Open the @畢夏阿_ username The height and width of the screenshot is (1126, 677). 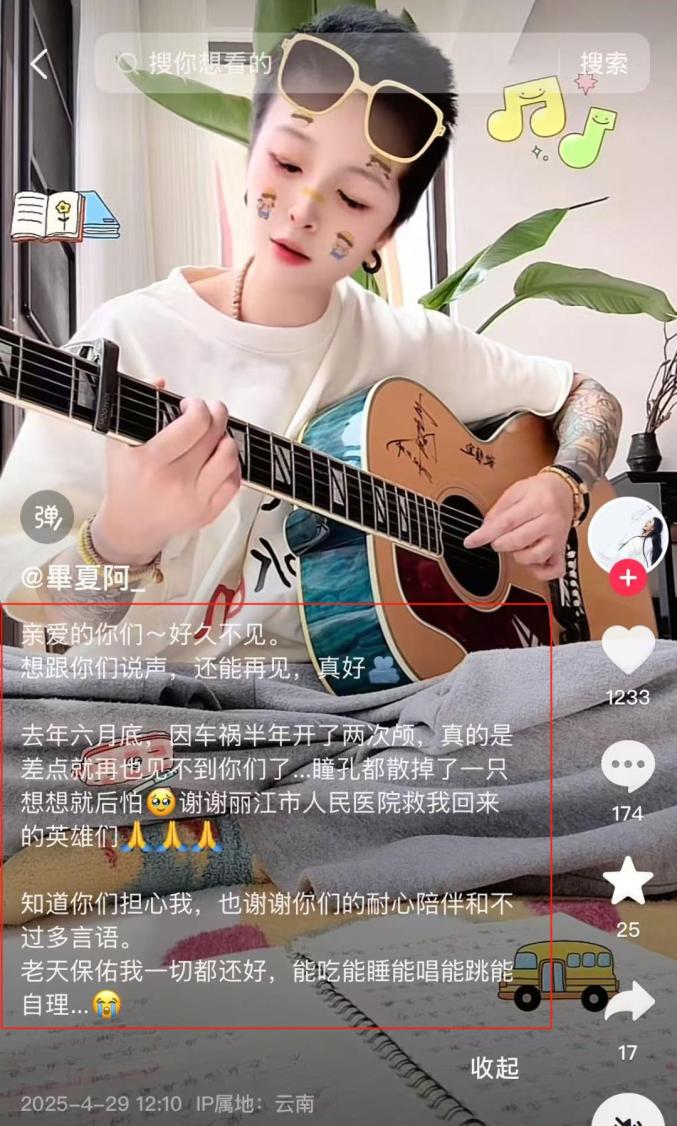pos(84,577)
